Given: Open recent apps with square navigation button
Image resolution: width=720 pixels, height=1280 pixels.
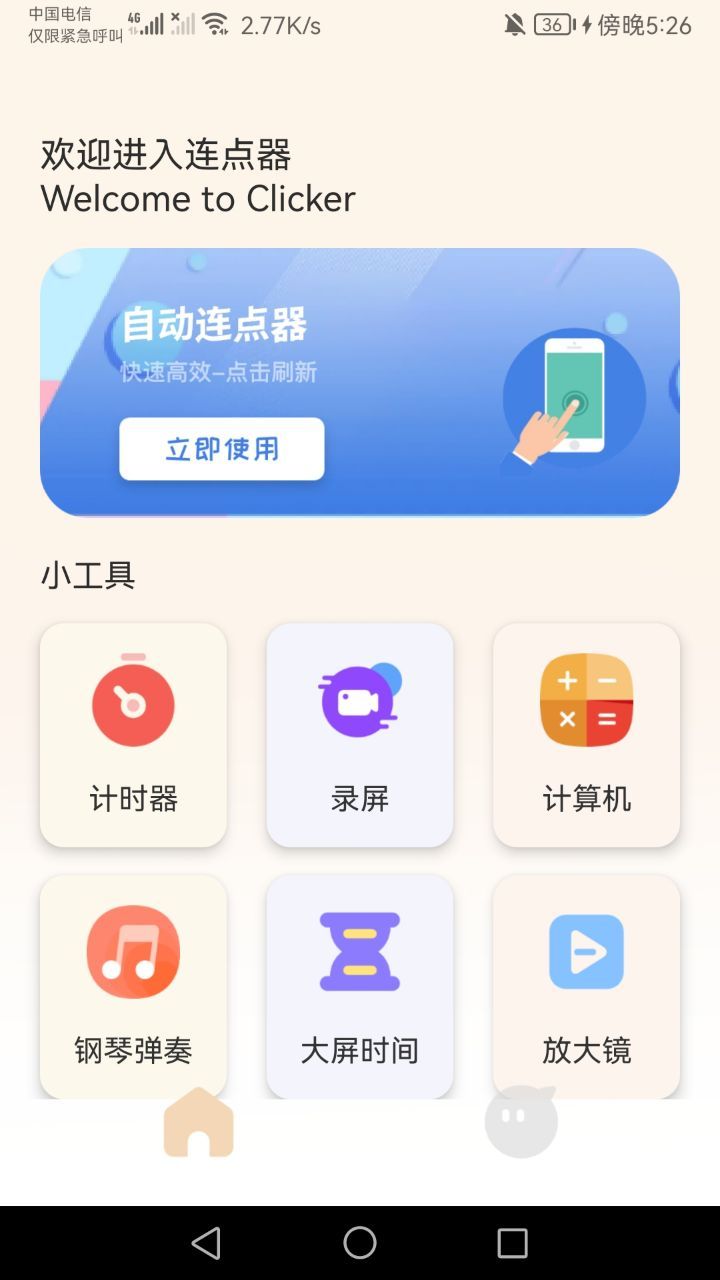Looking at the screenshot, I should (512, 1242).
